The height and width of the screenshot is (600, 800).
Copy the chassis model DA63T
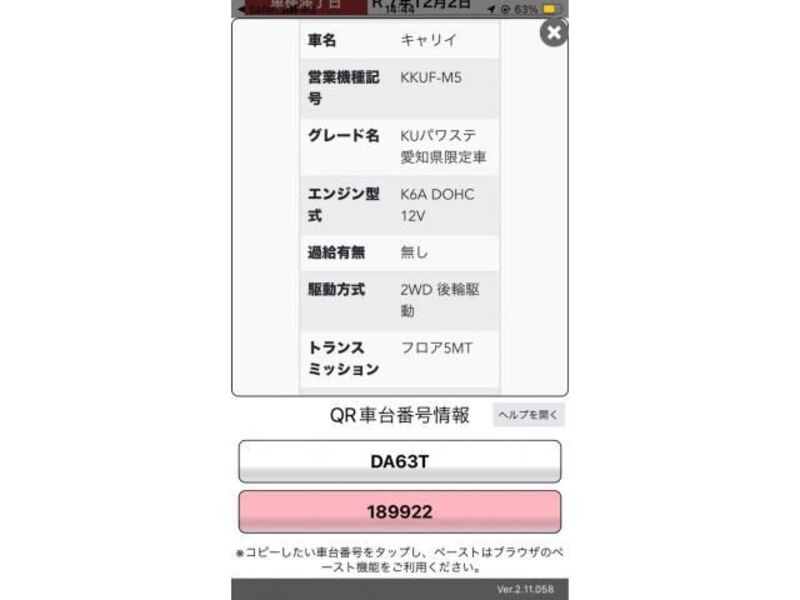pyautogui.click(x=399, y=462)
